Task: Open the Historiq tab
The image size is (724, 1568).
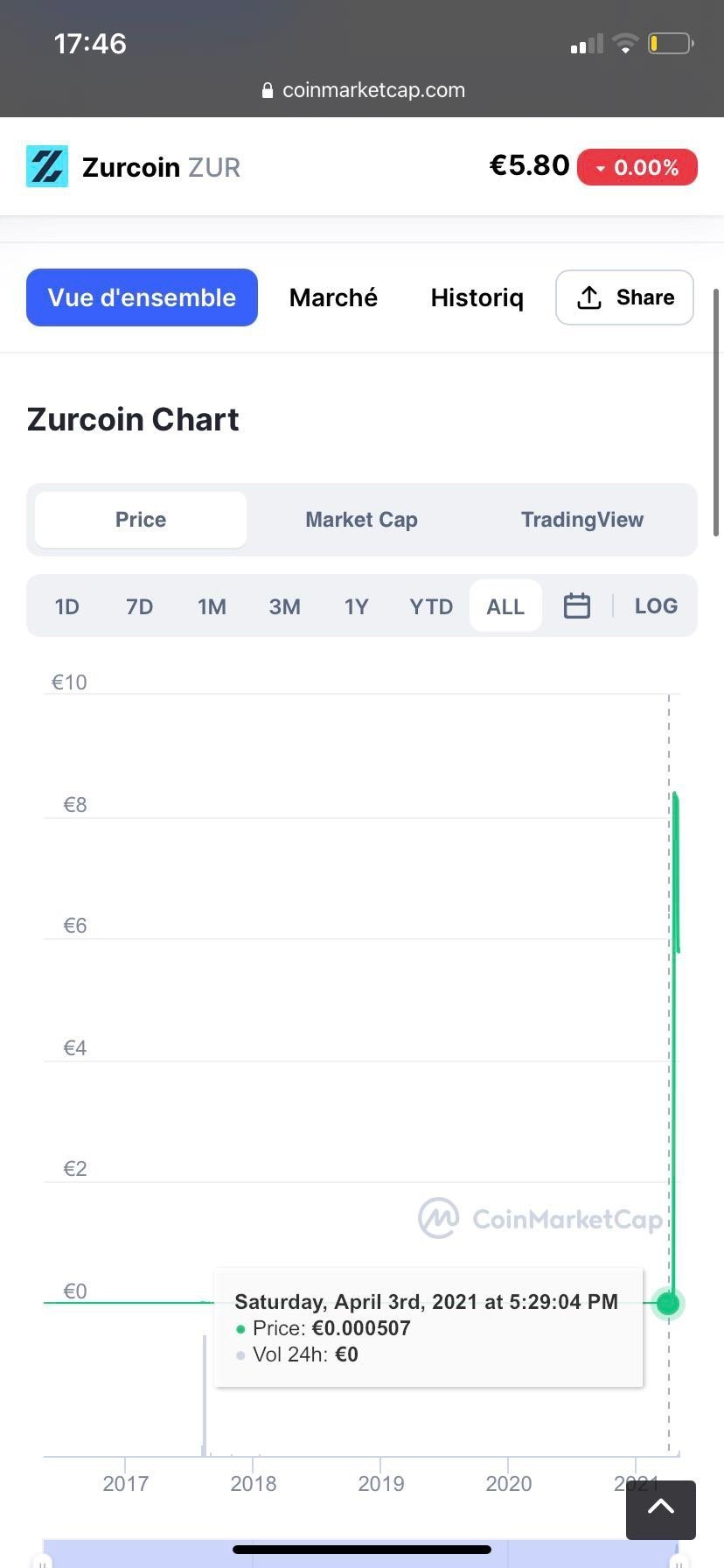Action: pos(477,297)
